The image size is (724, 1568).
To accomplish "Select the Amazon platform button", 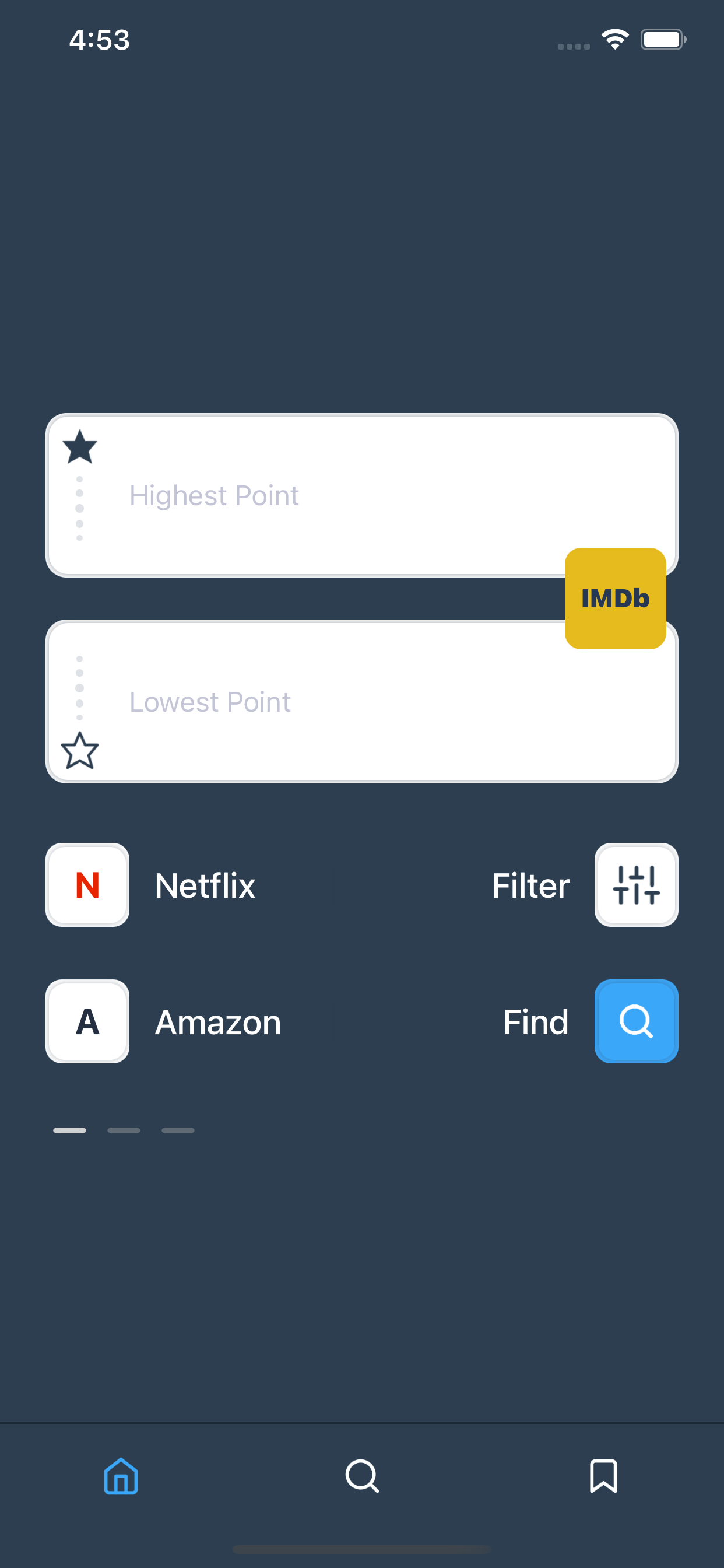I will (87, 1021).
